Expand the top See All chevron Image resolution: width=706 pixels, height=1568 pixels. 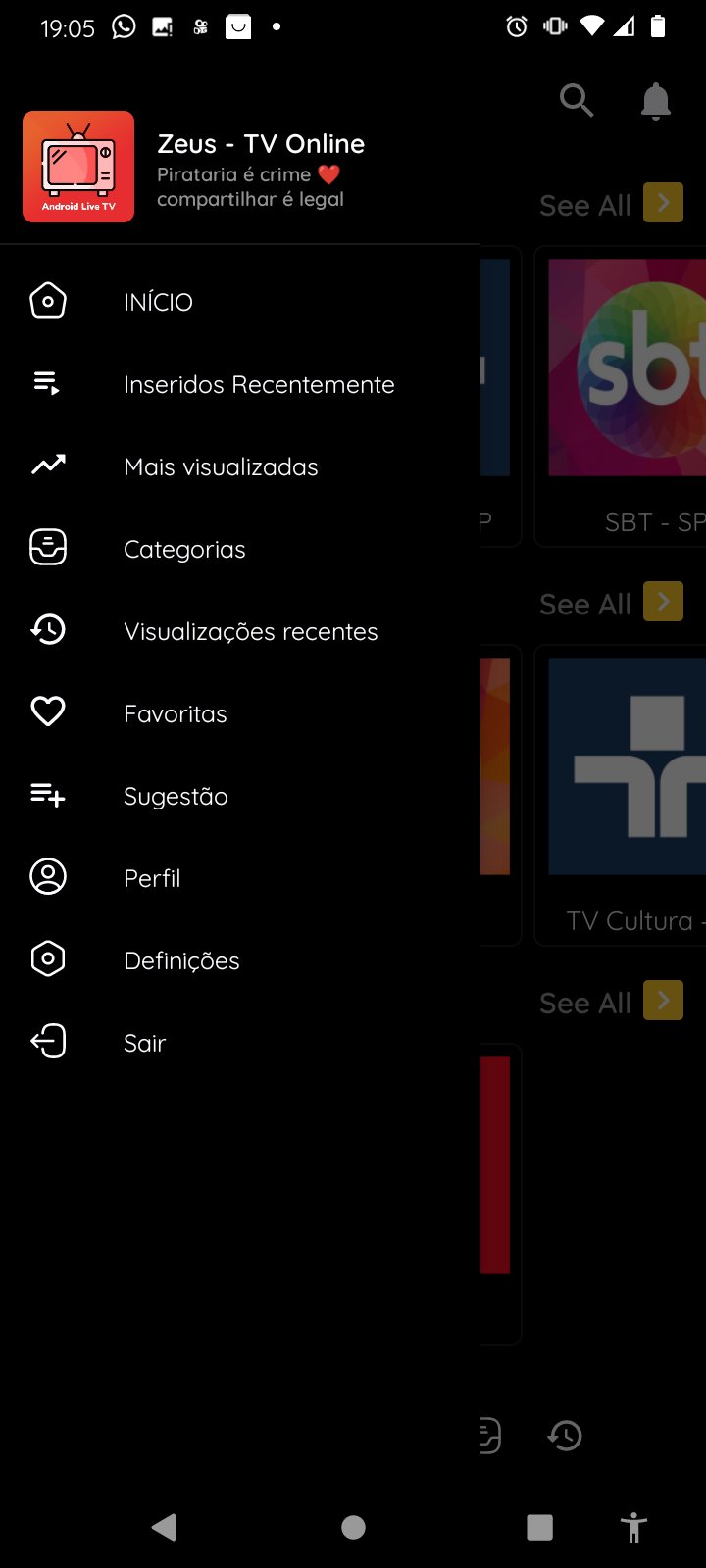tap(664, 203)
